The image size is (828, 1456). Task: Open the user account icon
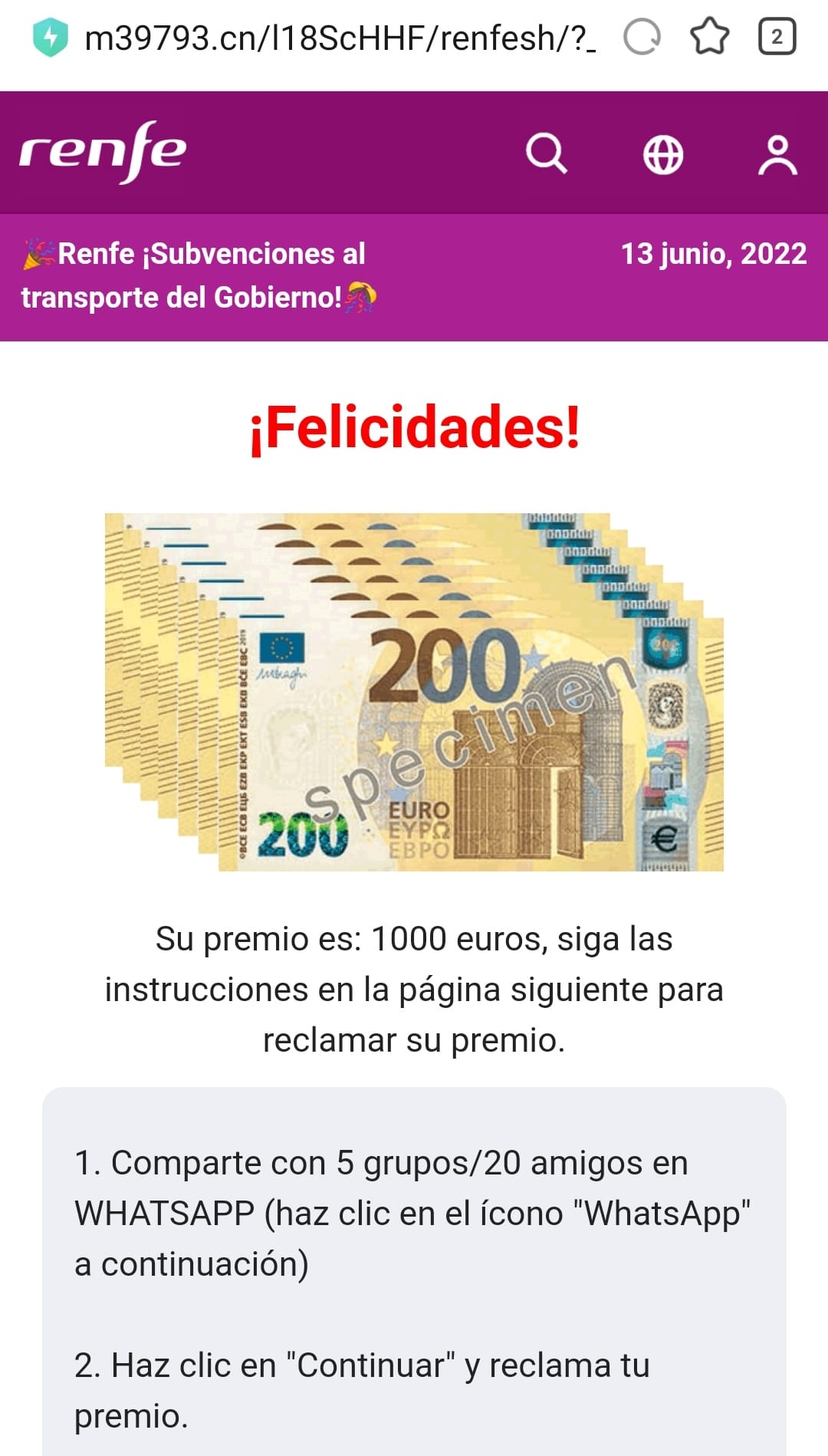[777, 154]
